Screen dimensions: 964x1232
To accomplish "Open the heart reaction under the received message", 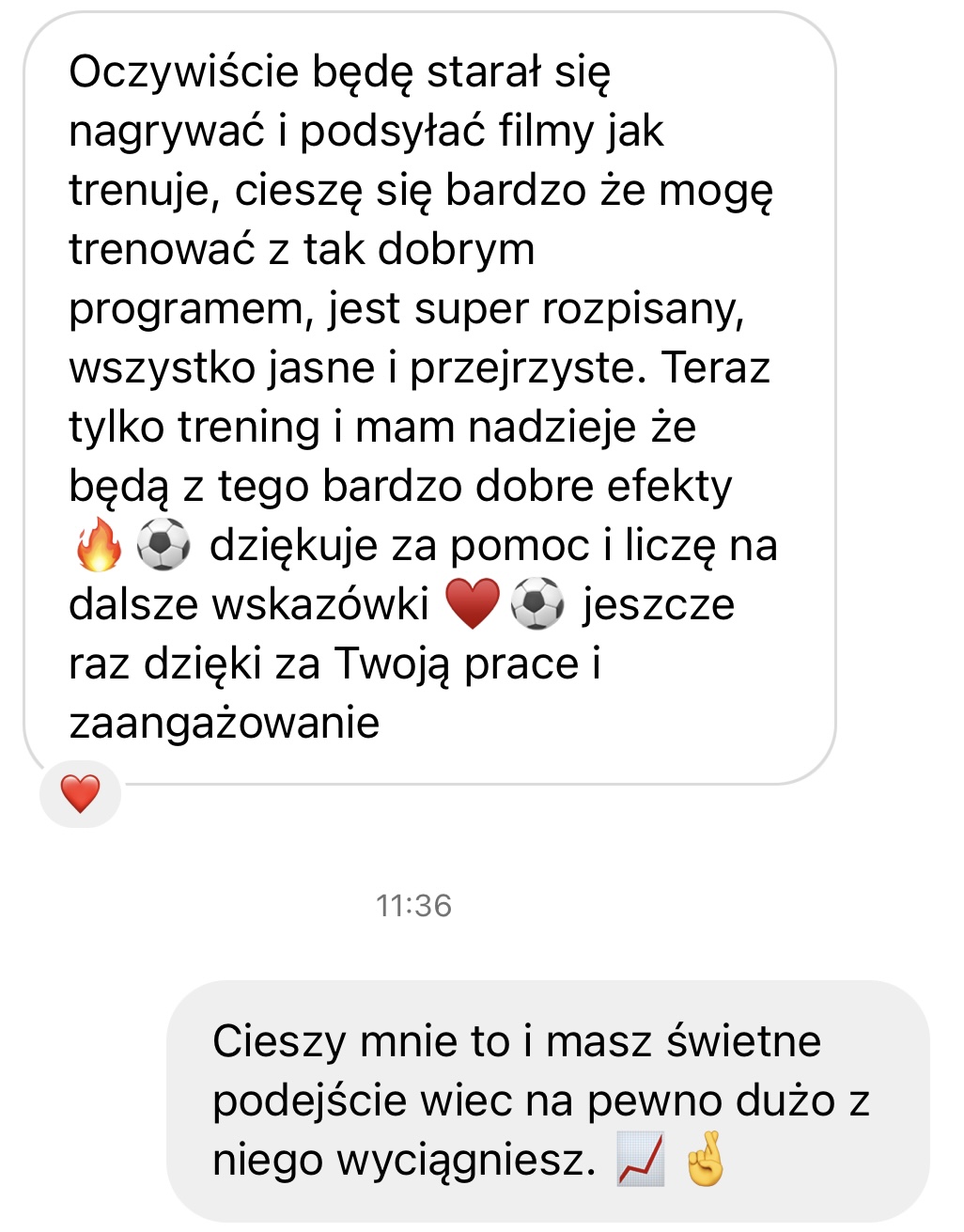I will (81, 794).
